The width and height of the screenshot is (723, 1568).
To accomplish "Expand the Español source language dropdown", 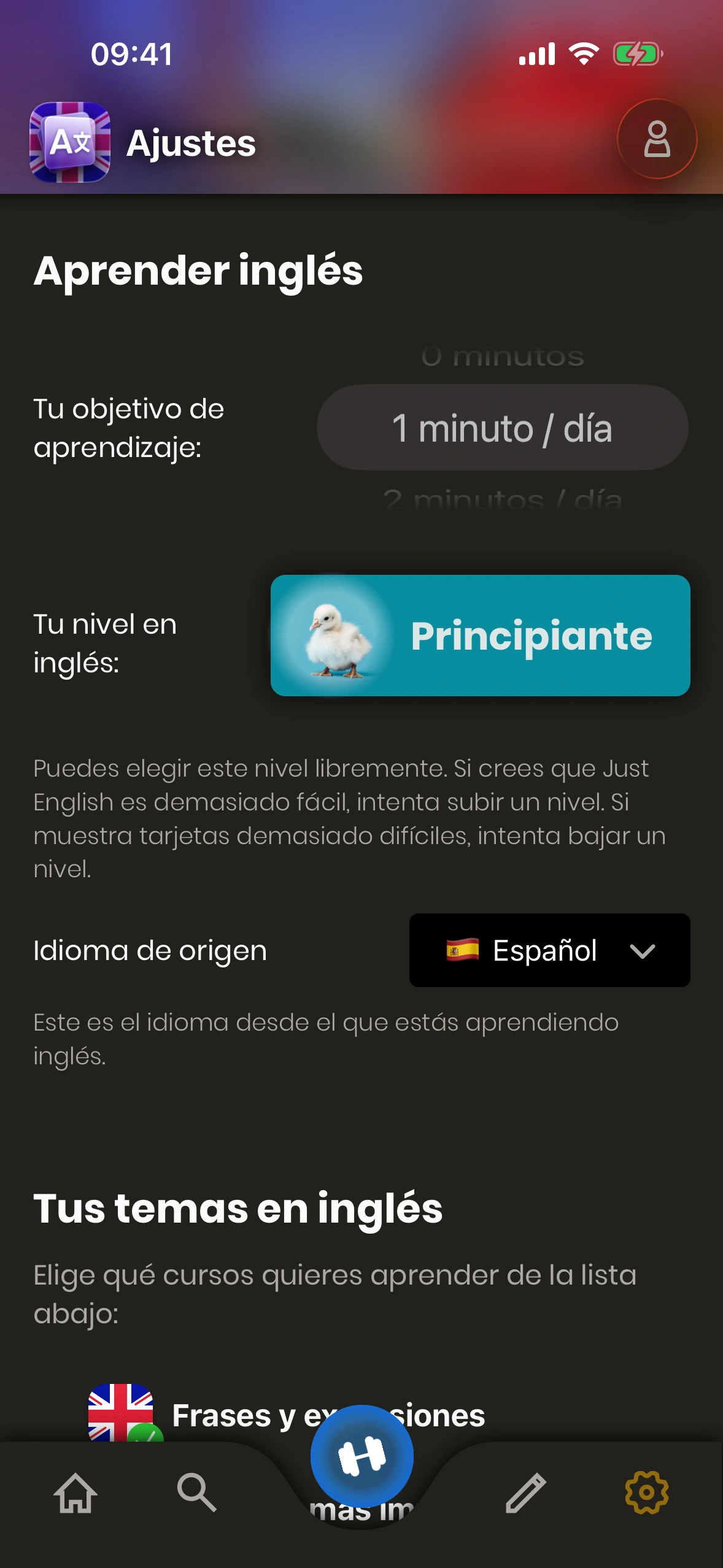I will pos(549,950).
